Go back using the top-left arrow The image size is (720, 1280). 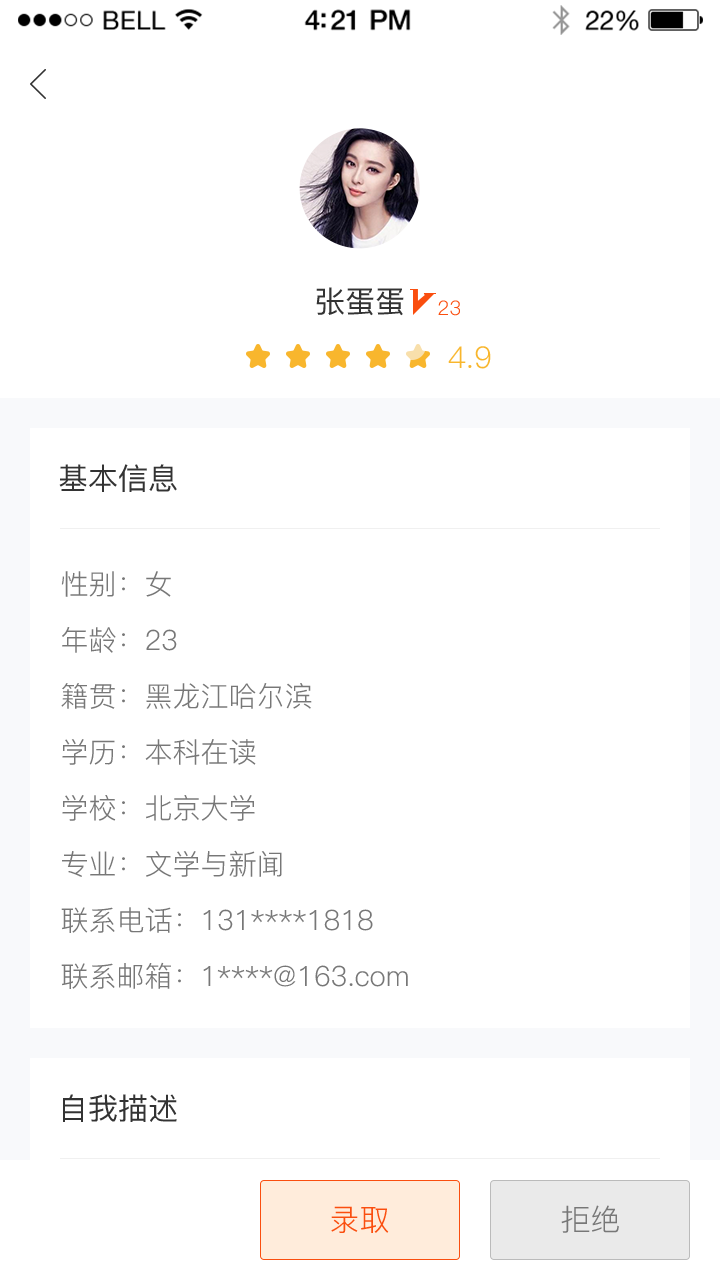38,84
